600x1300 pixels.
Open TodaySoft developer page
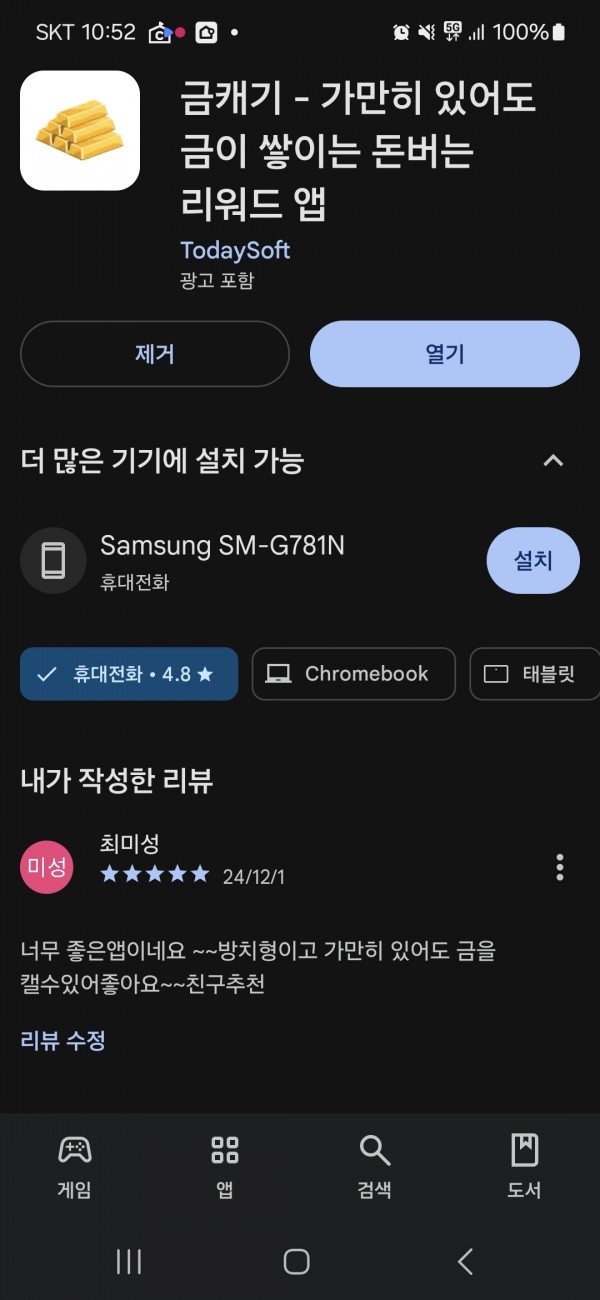click(x=235, y=249)
